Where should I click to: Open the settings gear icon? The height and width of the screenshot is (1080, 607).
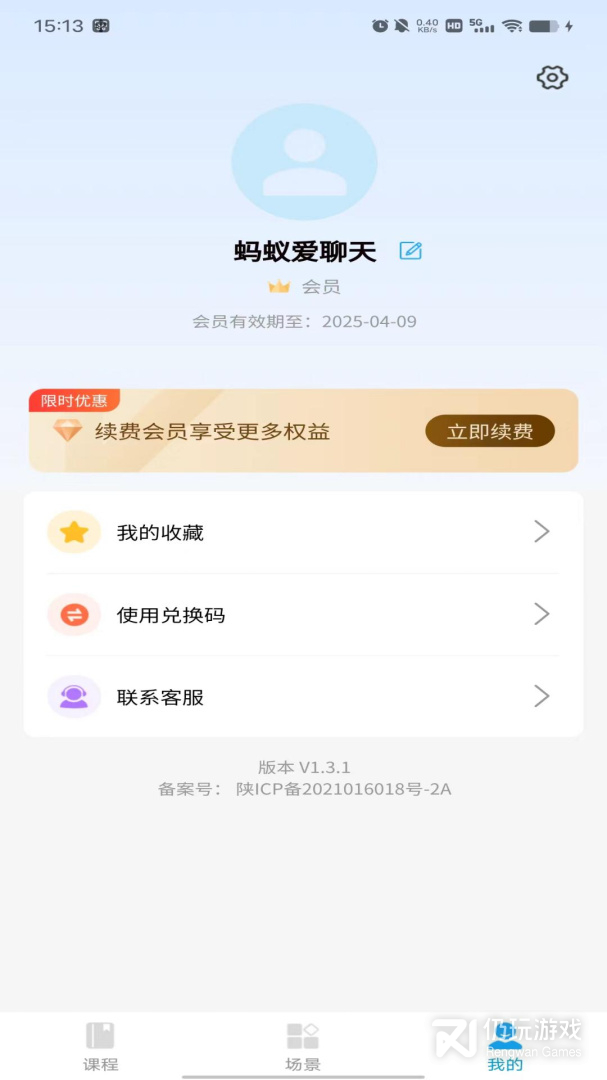pos(552,78)
